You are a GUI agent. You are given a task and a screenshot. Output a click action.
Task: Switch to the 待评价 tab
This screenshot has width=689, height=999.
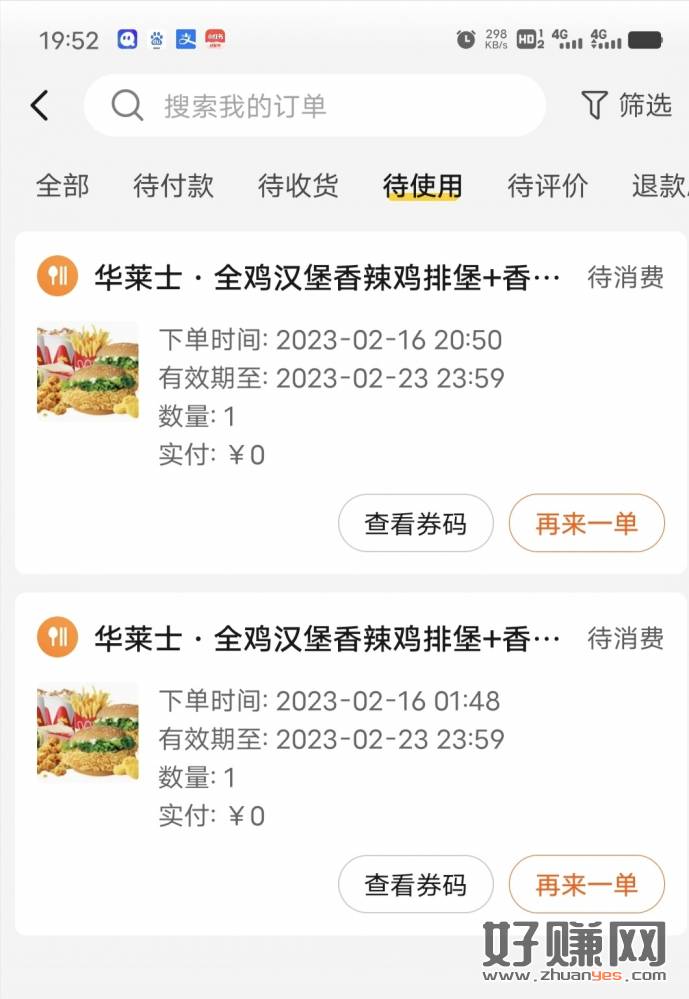coord(547,186)
